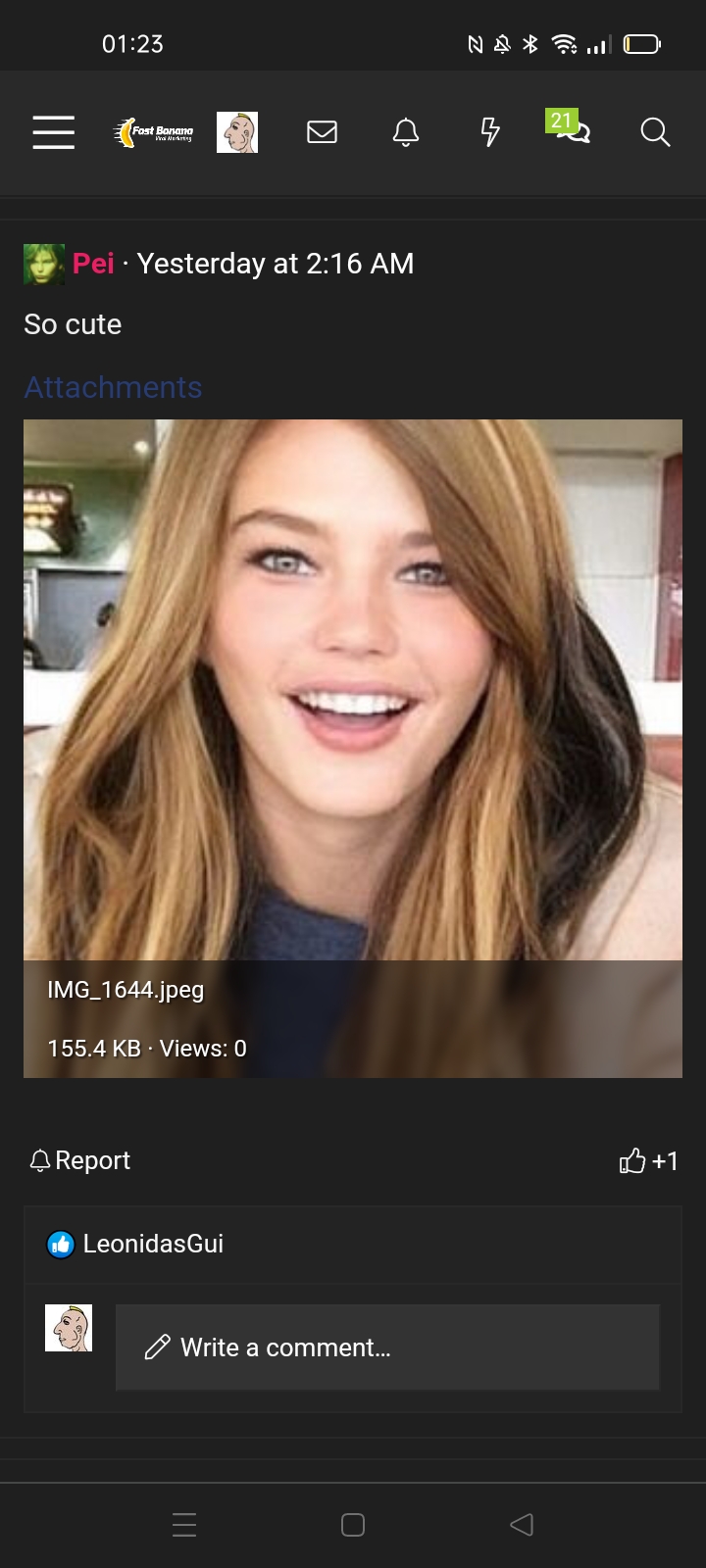The height and width of the screenshot is (1568, 706).
Task: Open your profile avatar in the header
Action: pos(237,132)
